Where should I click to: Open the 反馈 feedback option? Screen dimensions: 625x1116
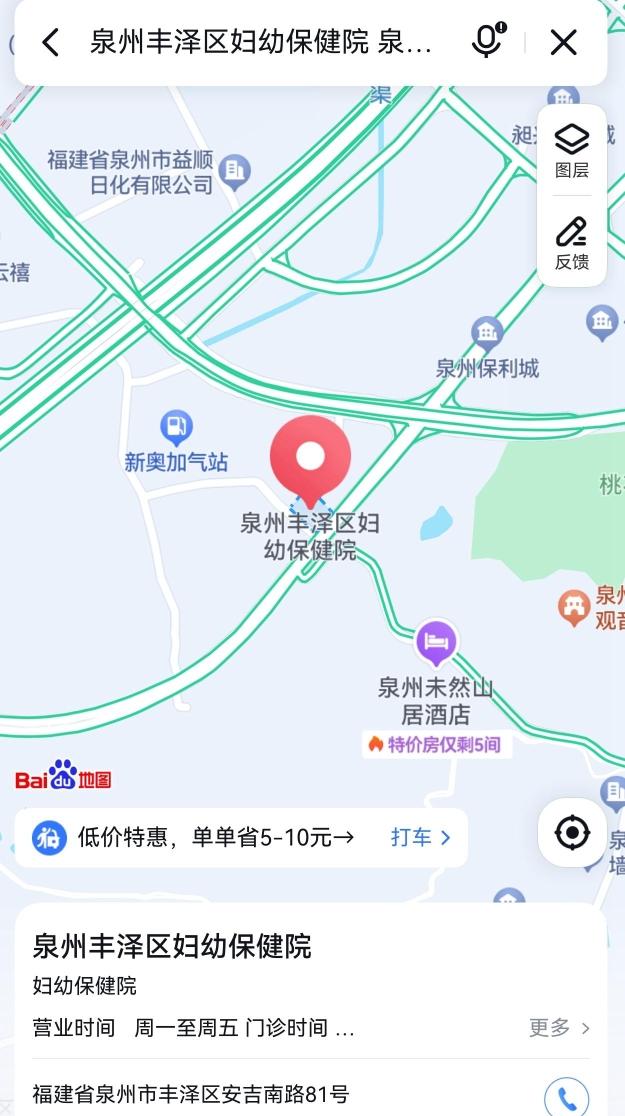coord(572,243)
